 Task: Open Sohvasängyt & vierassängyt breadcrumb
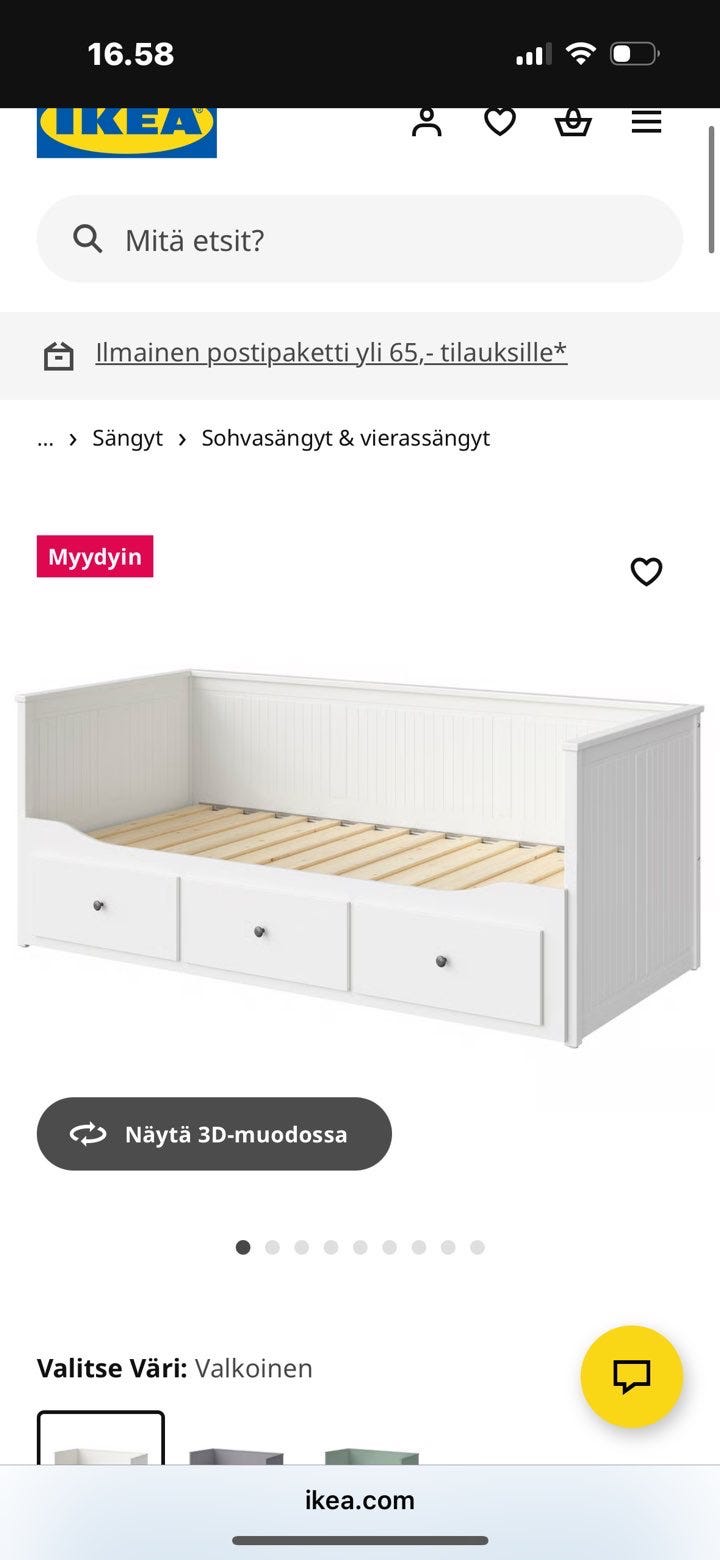click(x=346, y=438)
